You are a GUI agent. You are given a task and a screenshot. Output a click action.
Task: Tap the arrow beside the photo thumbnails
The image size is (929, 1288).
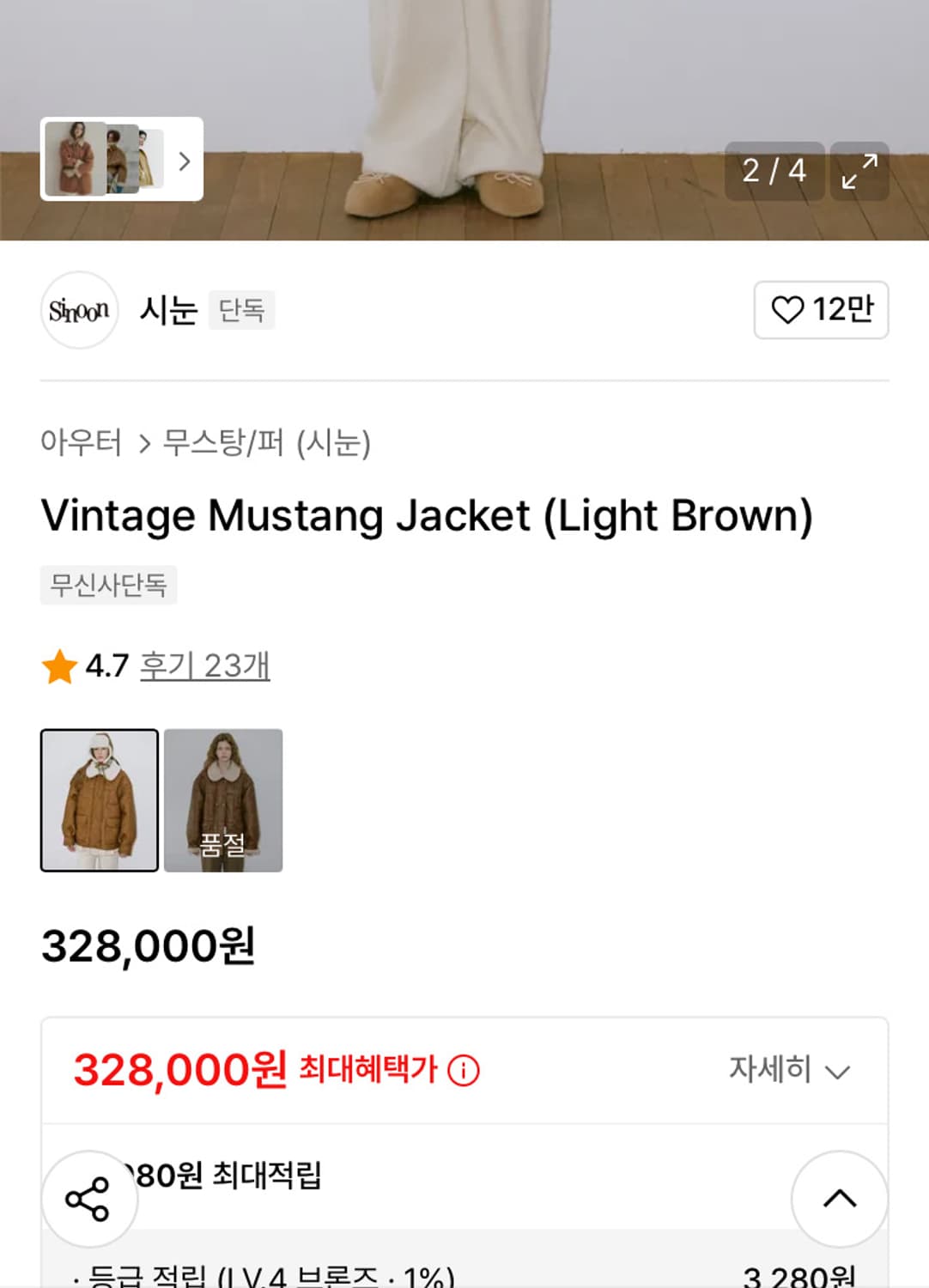[x=183, y=161]
